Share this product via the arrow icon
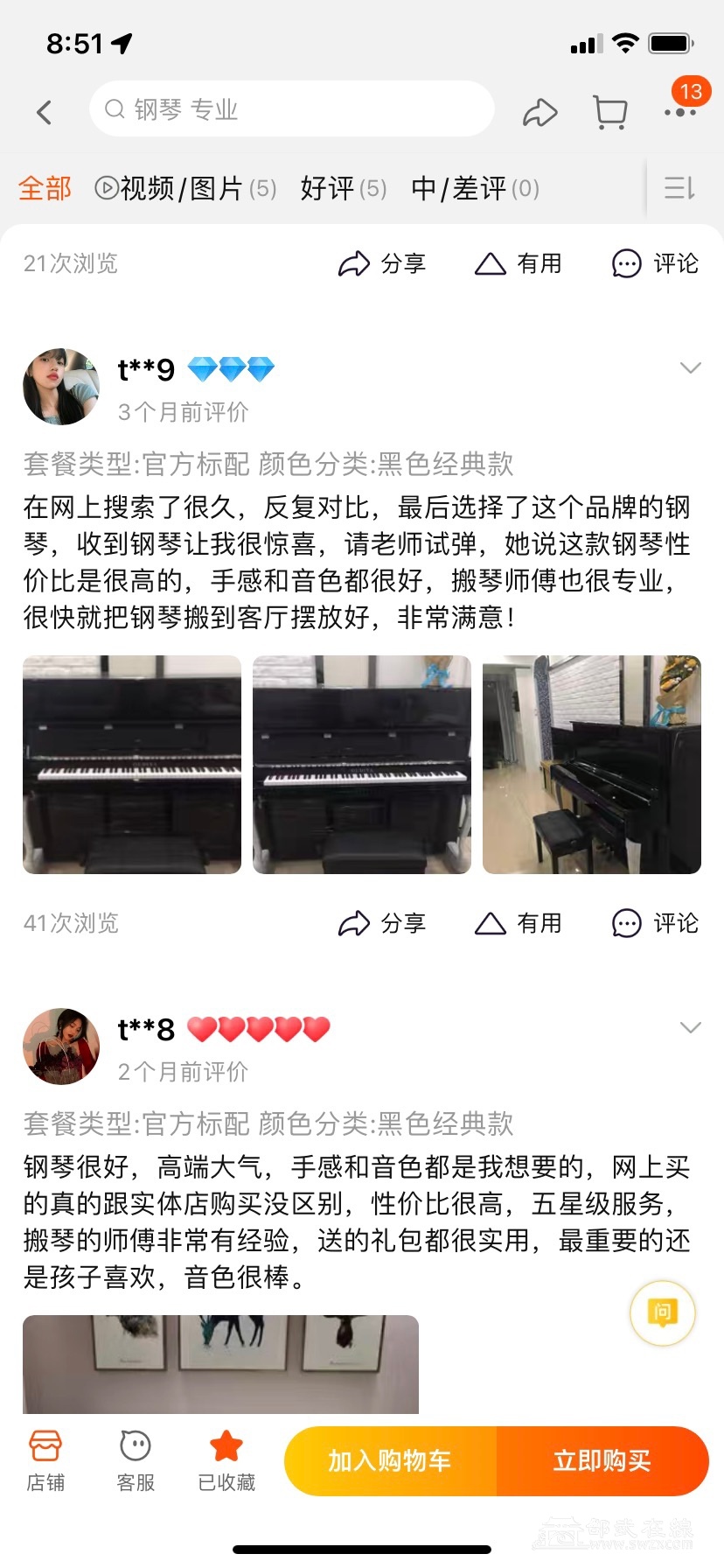Image resolution: width=724 pixels, height=1568 pixels. pos(540,112)
